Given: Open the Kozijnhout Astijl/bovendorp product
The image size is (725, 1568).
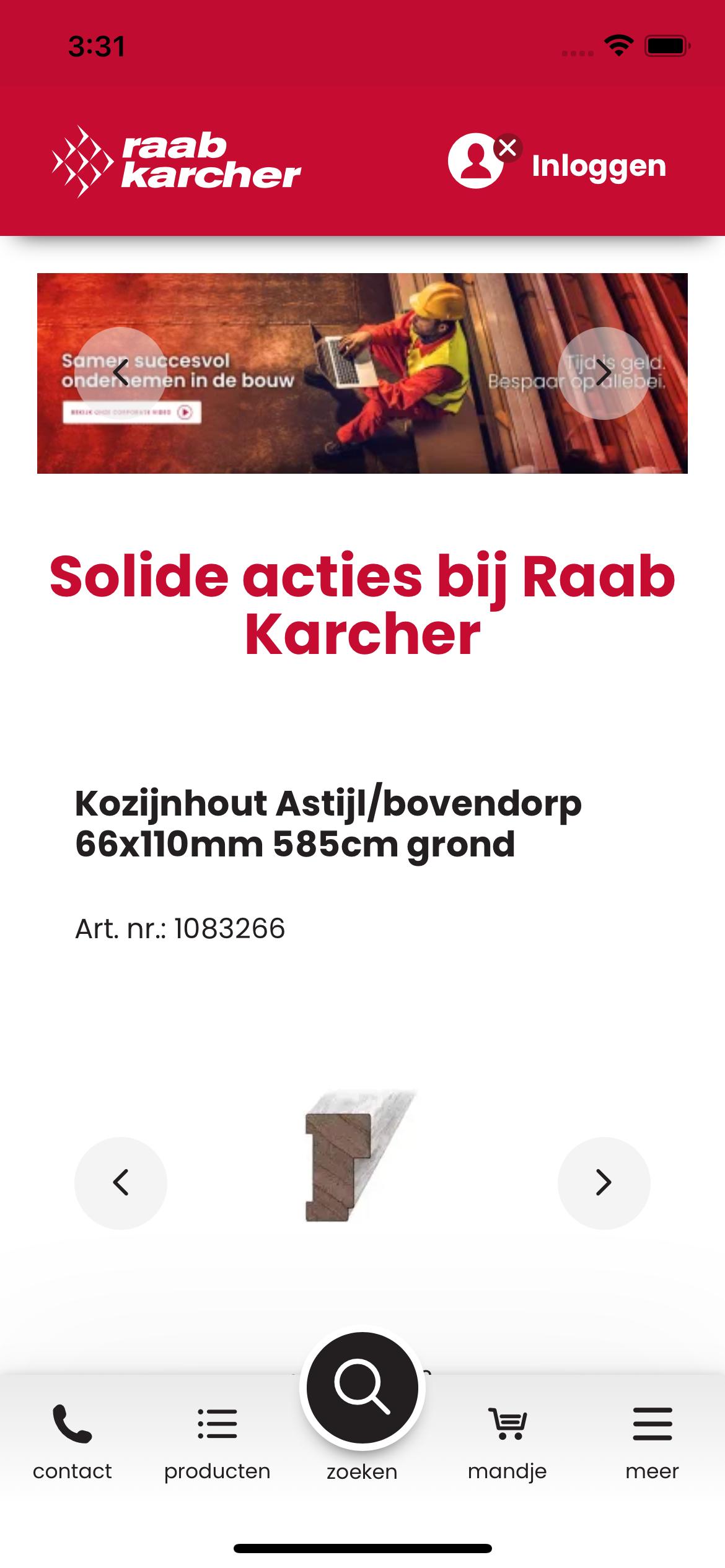Looking at the screenshot, I should [328, 823].
